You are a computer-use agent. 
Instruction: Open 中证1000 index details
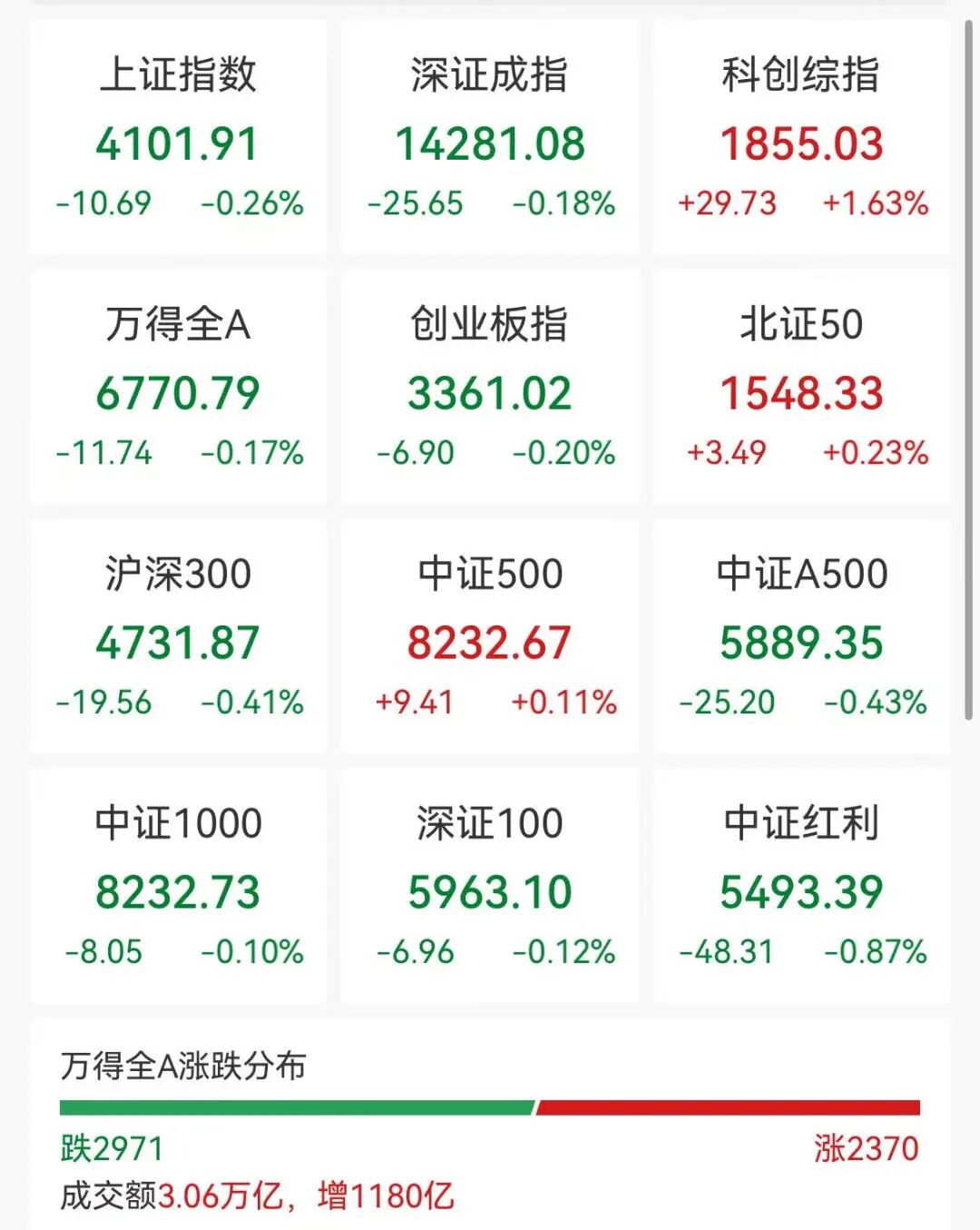179,887
